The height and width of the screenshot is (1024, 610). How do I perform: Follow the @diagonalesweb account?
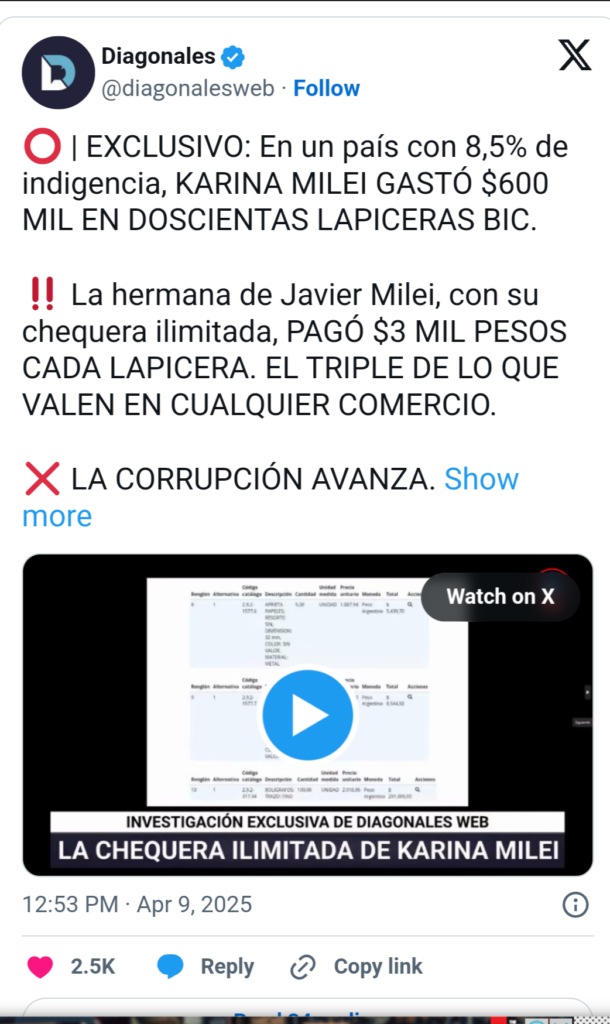point(326,88)
